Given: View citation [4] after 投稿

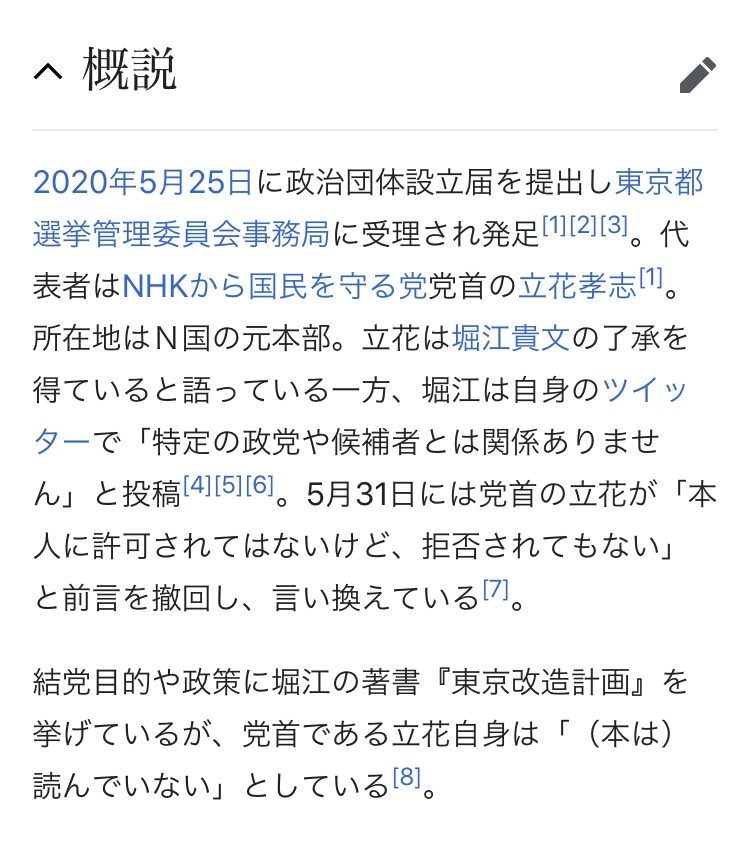Looking at the screenshot, I should pyautogui.click(x=198, y=485).
